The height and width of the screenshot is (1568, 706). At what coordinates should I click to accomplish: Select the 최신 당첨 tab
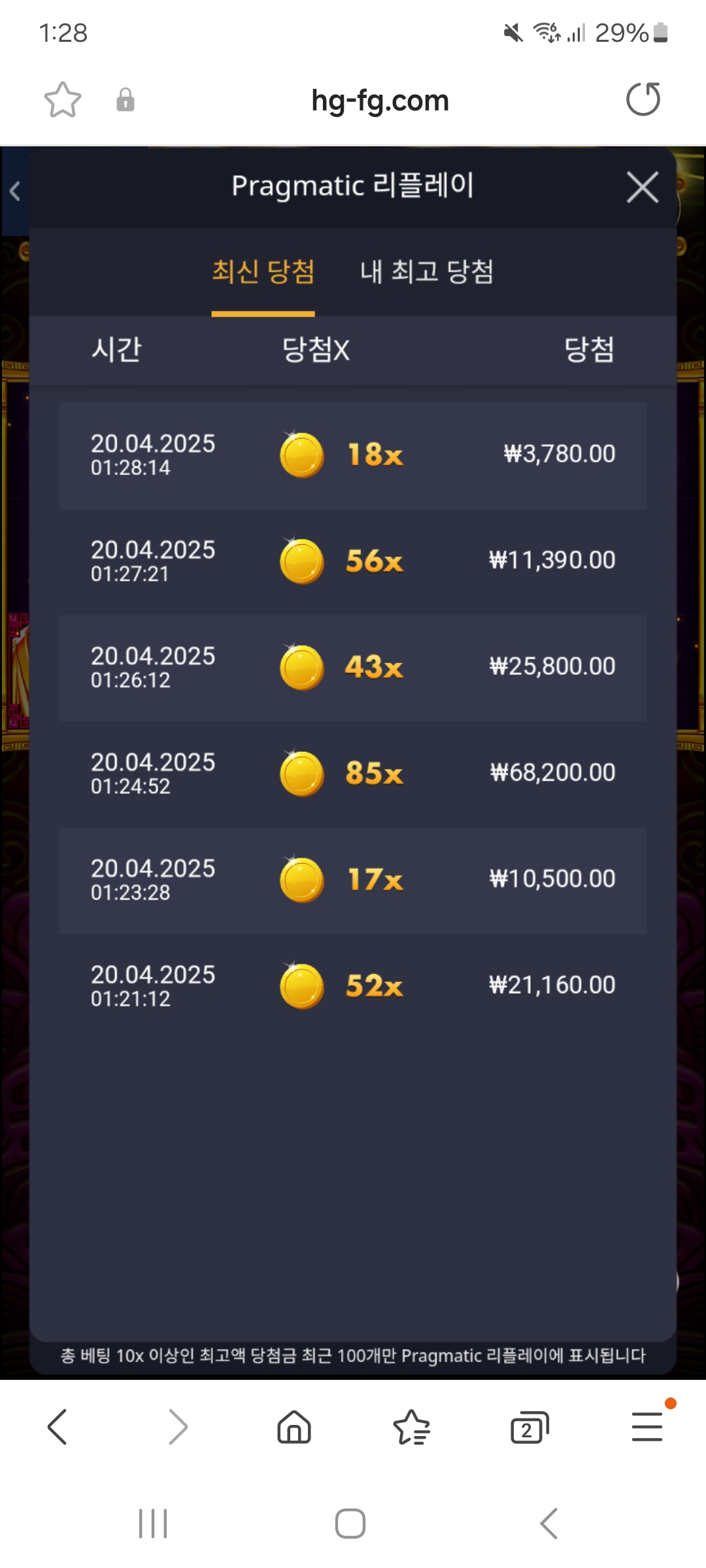[x=263, y=272]
